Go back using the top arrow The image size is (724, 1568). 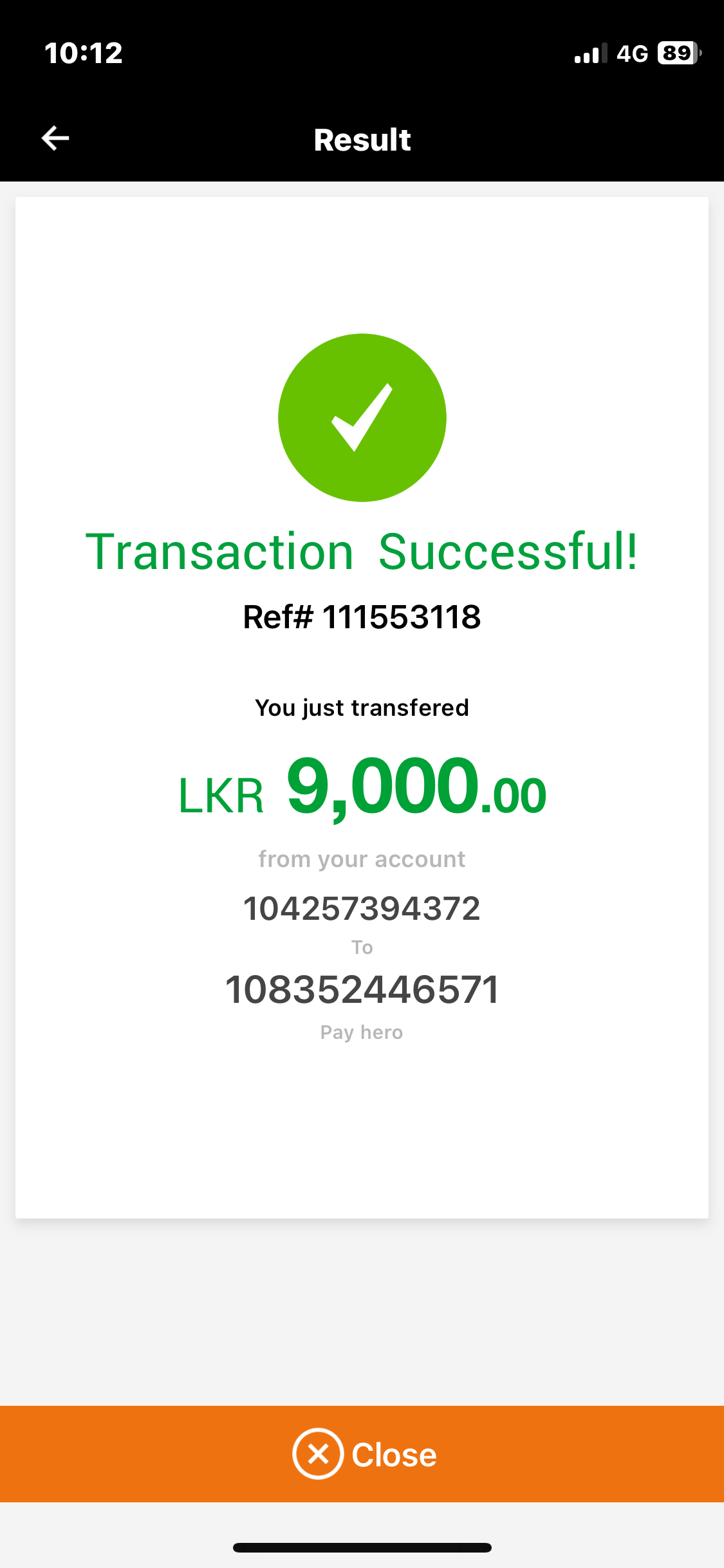point(55,138)
